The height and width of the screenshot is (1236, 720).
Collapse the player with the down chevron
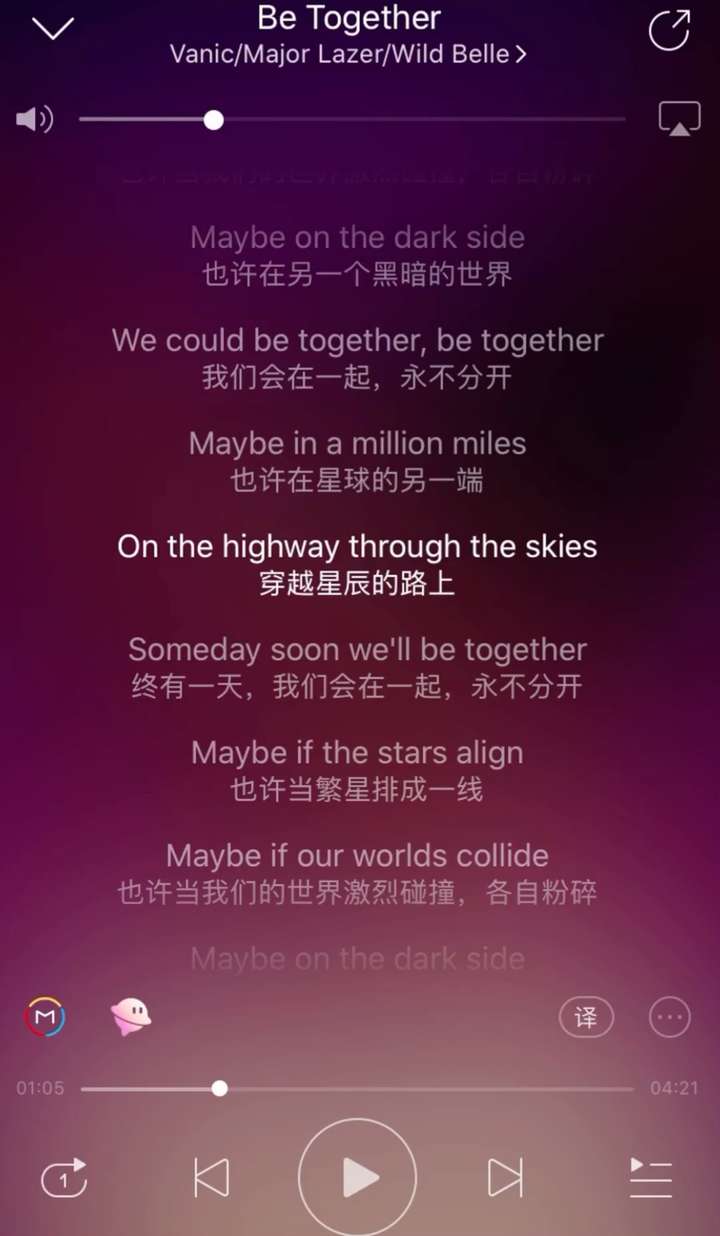(x=53, y=28)
